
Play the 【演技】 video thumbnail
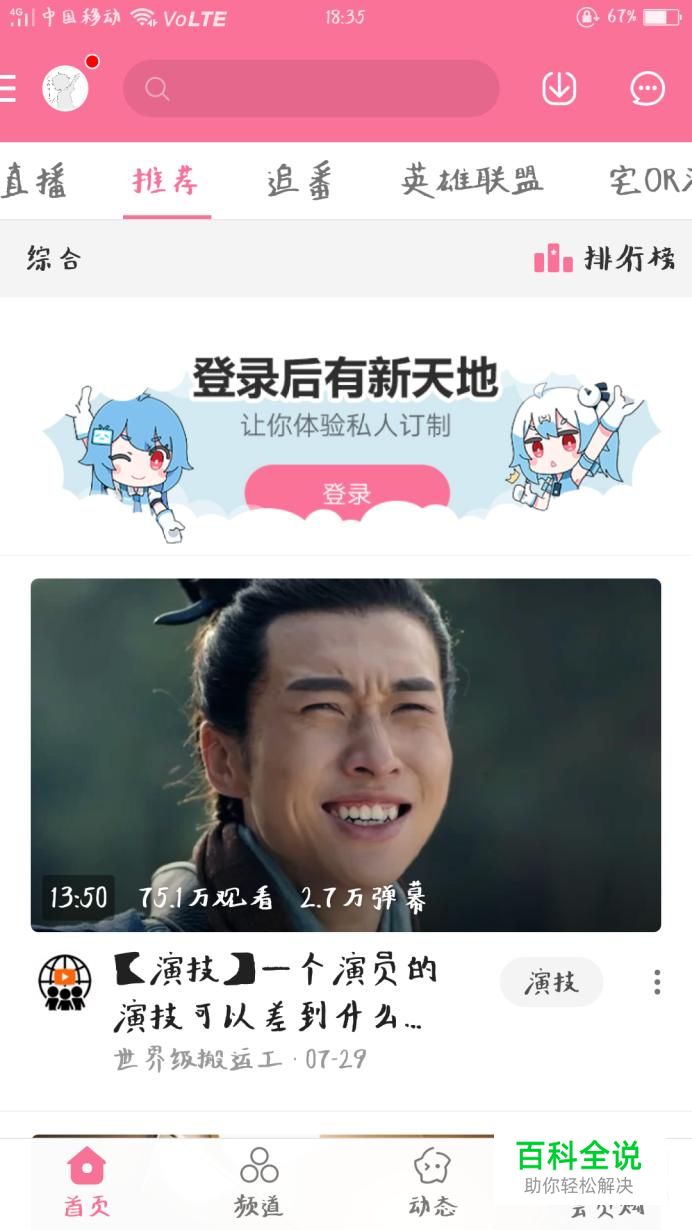tap(346, 755)
